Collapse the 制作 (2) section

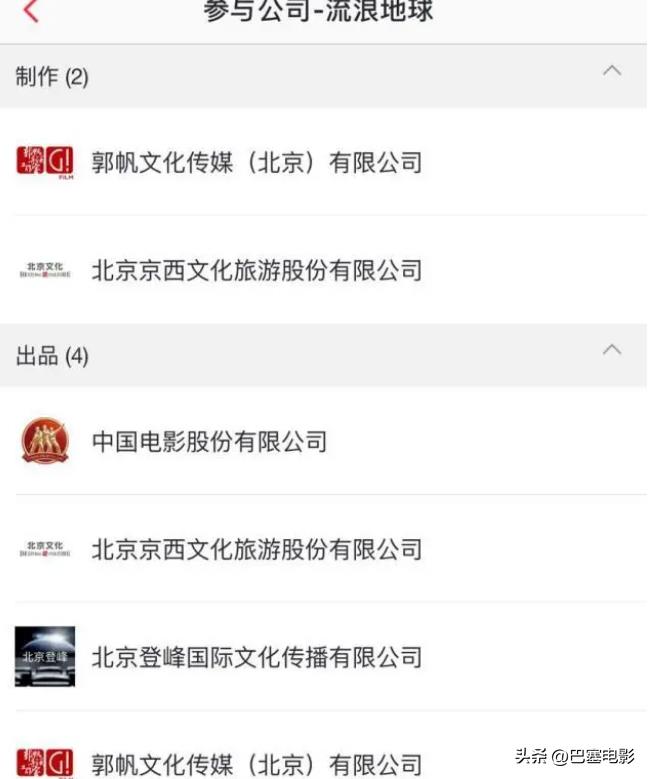[612, 71]
